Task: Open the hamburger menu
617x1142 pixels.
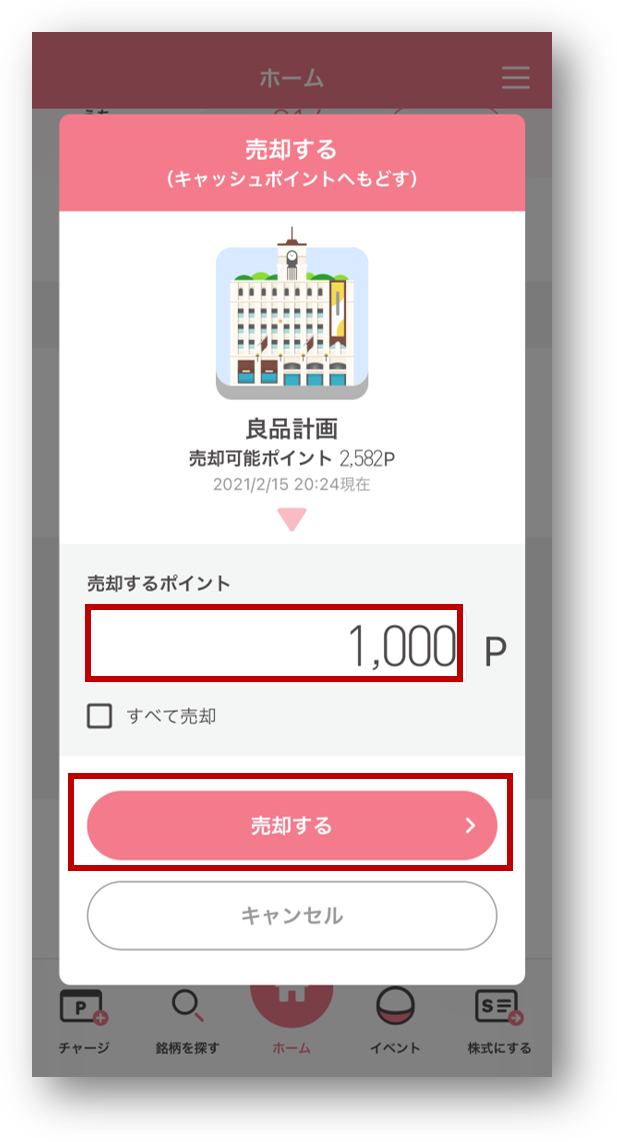Action: (516, 78)
